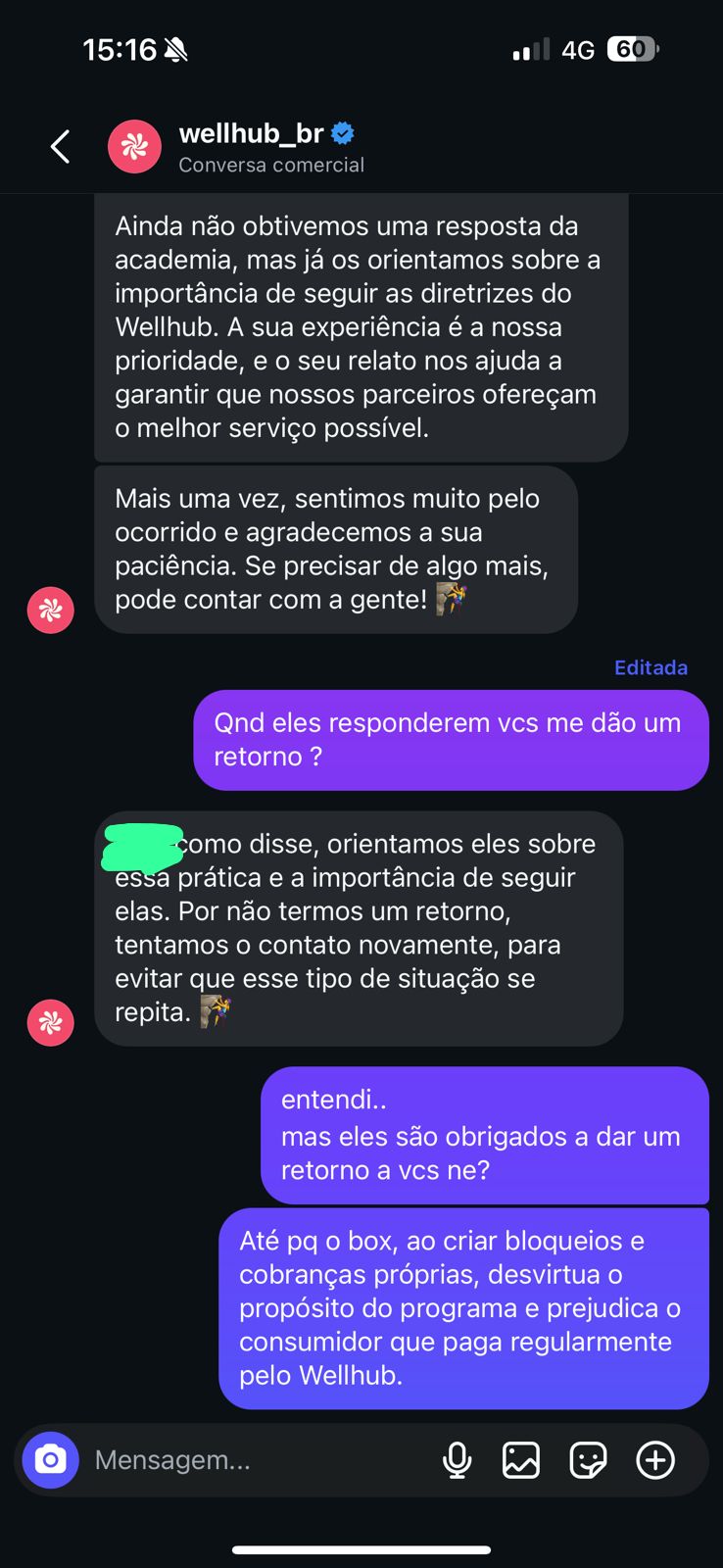Viewport: 723px width, 1568px height.
Task: Open the sticker picker
Action: pyautogui.click(x=588, y=1460)
